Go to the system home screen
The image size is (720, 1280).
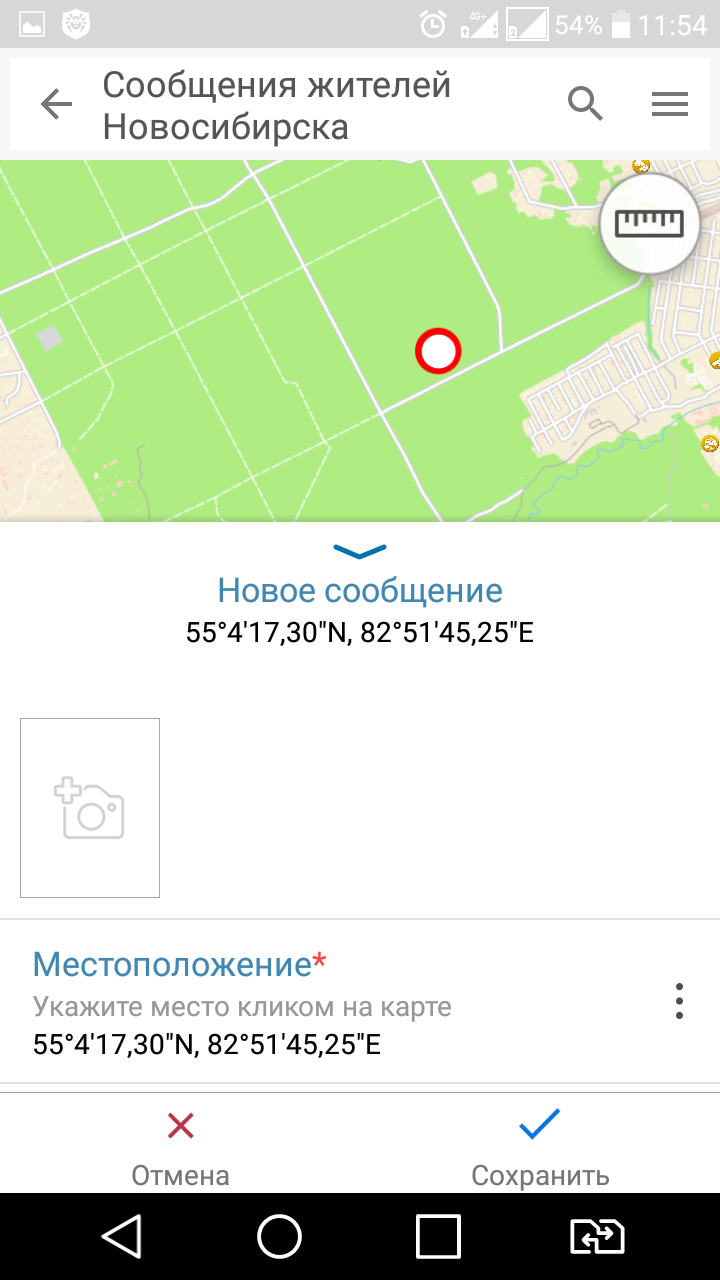[x=280, y=1237]
